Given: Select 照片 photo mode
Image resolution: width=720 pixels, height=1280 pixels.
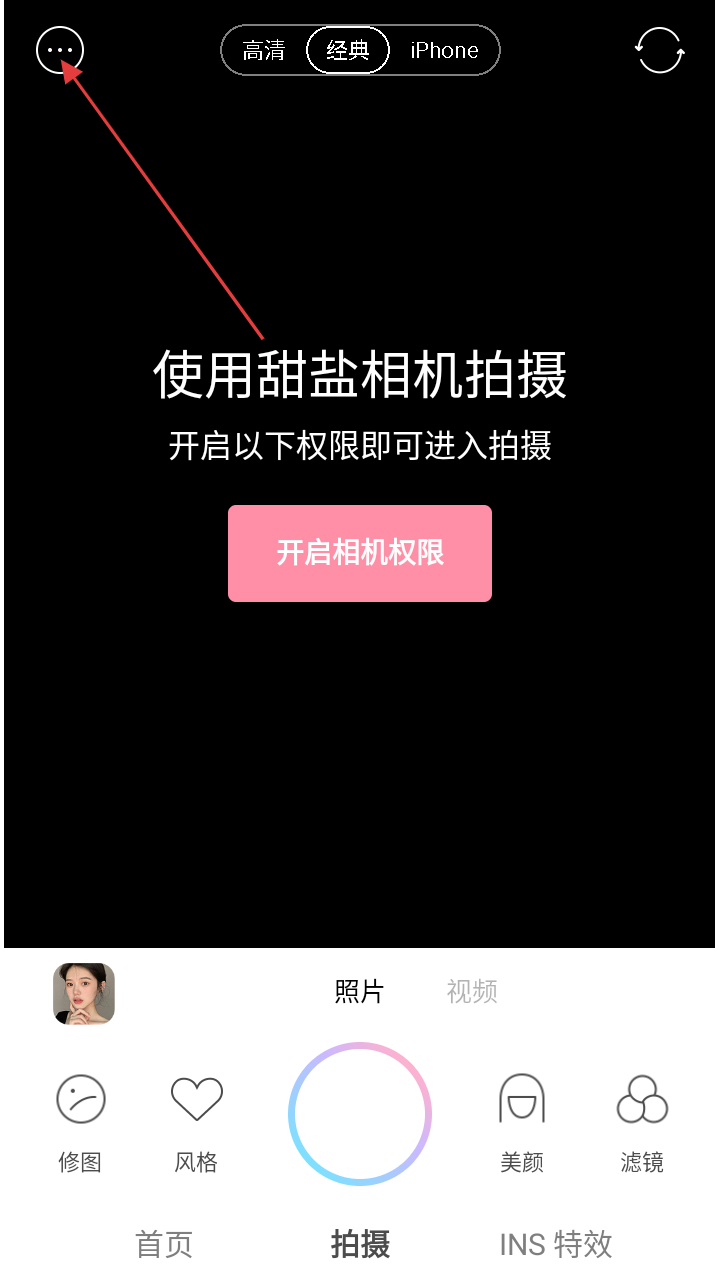Looking at the screenshot, I should click(359, 992).
